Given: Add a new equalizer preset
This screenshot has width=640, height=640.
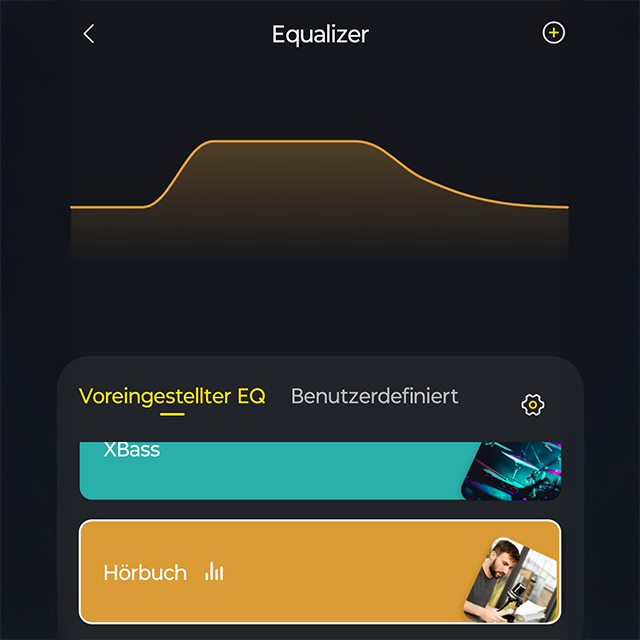Looking at the screenshot, I should (x=553, y=33).
